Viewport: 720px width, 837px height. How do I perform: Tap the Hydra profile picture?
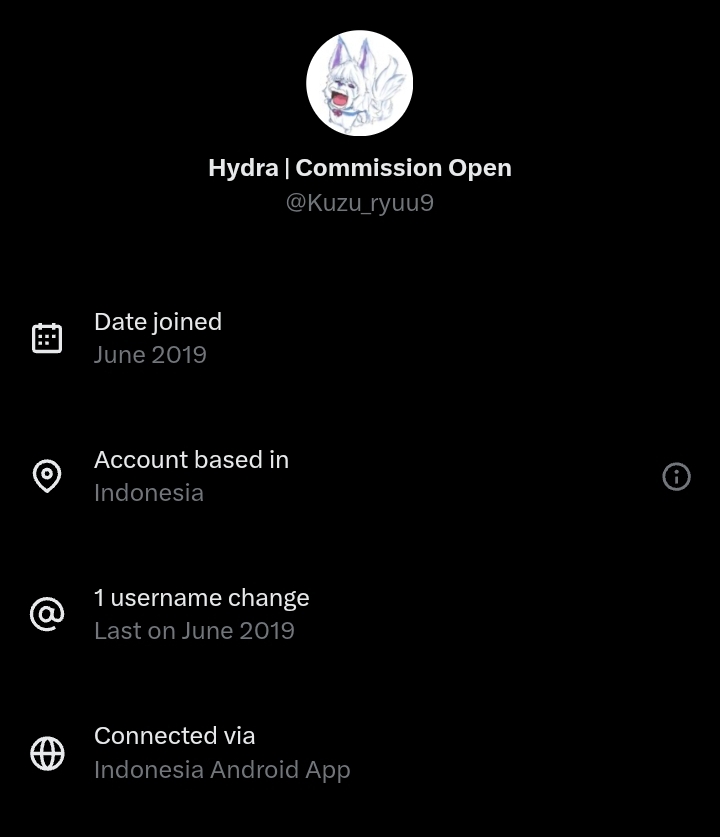(359, 83)
